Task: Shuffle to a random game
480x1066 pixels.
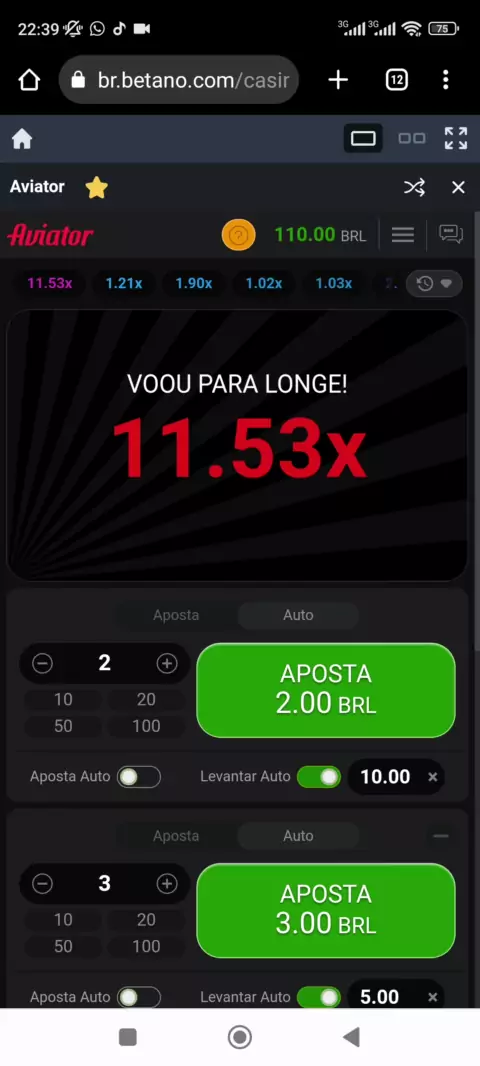Action: point(414,187)
